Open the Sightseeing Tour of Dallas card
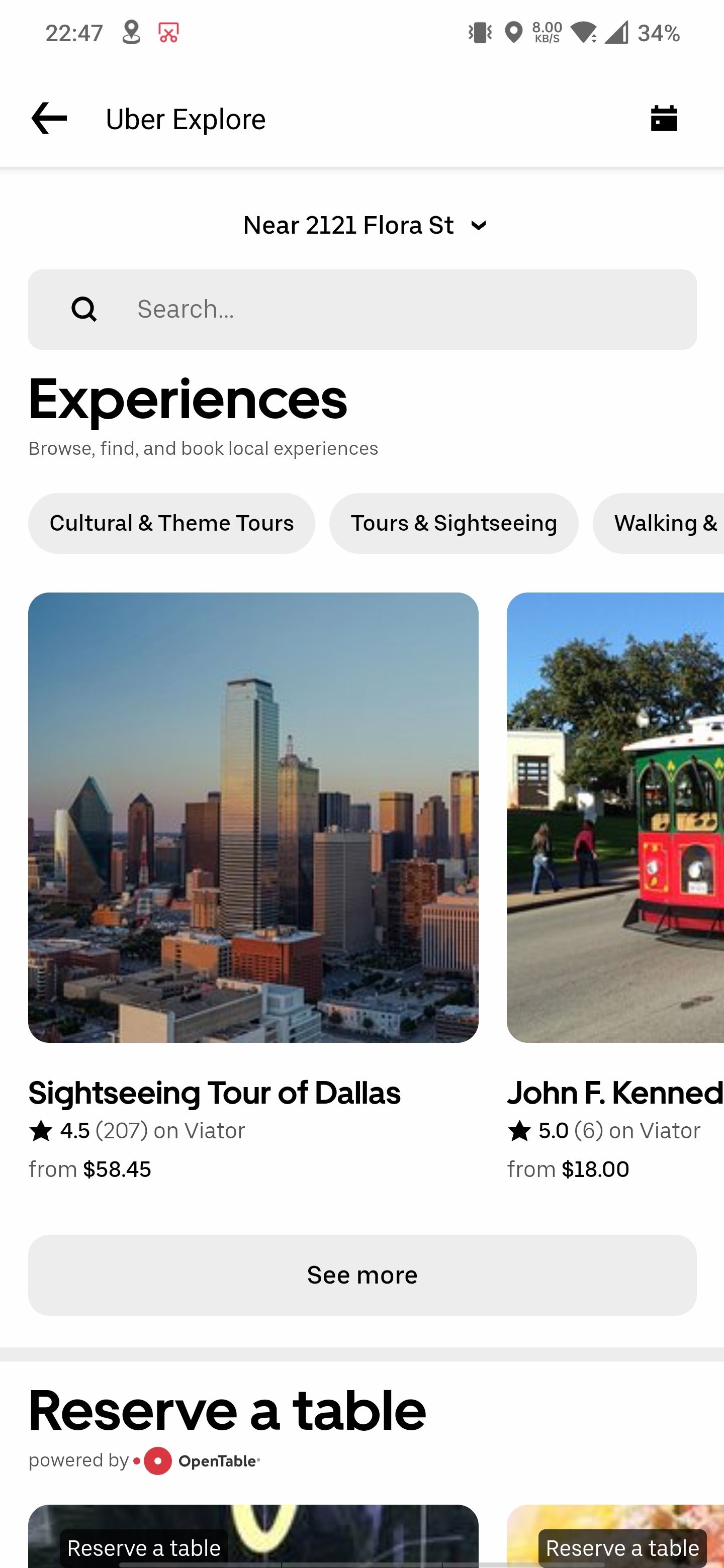This screenshot has width=724, height=1568. tap(253, 817)
